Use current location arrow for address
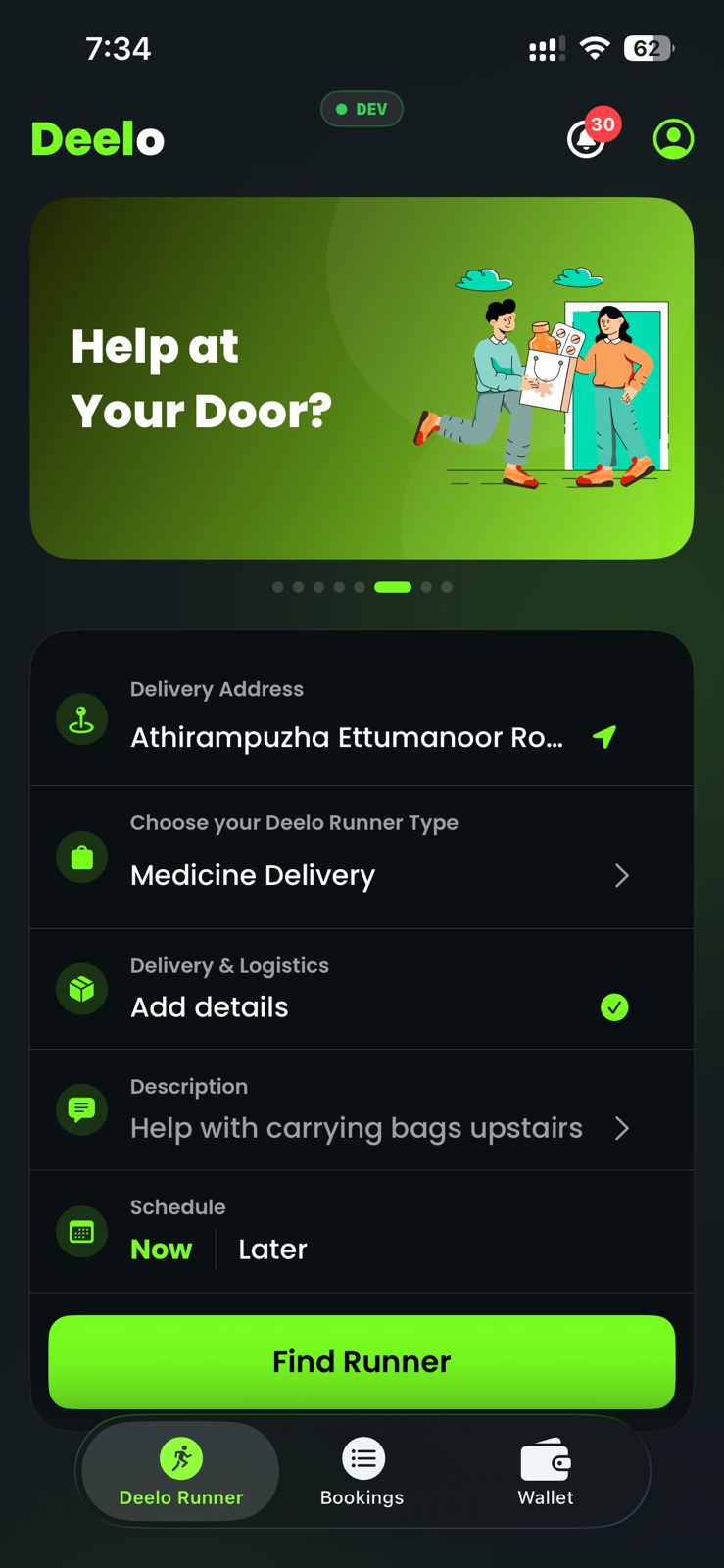 605,736
